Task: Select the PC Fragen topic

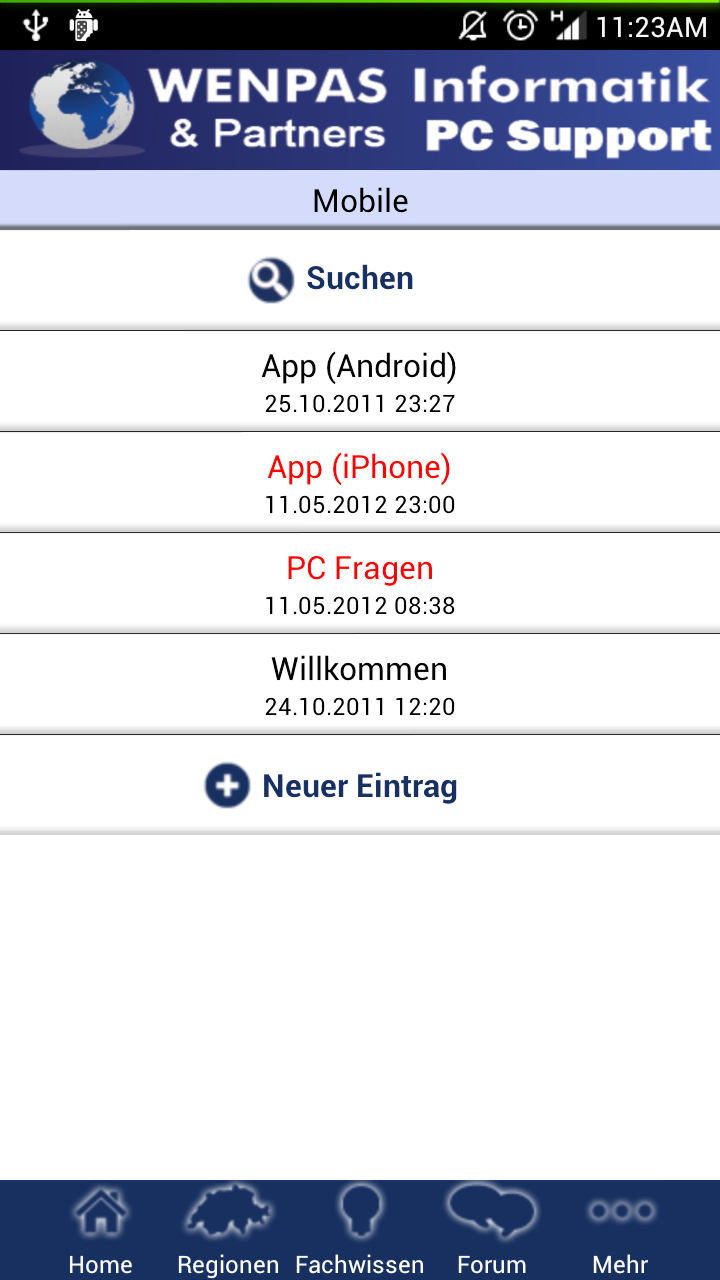Action: pyautogui.click(x=360, y=582)
